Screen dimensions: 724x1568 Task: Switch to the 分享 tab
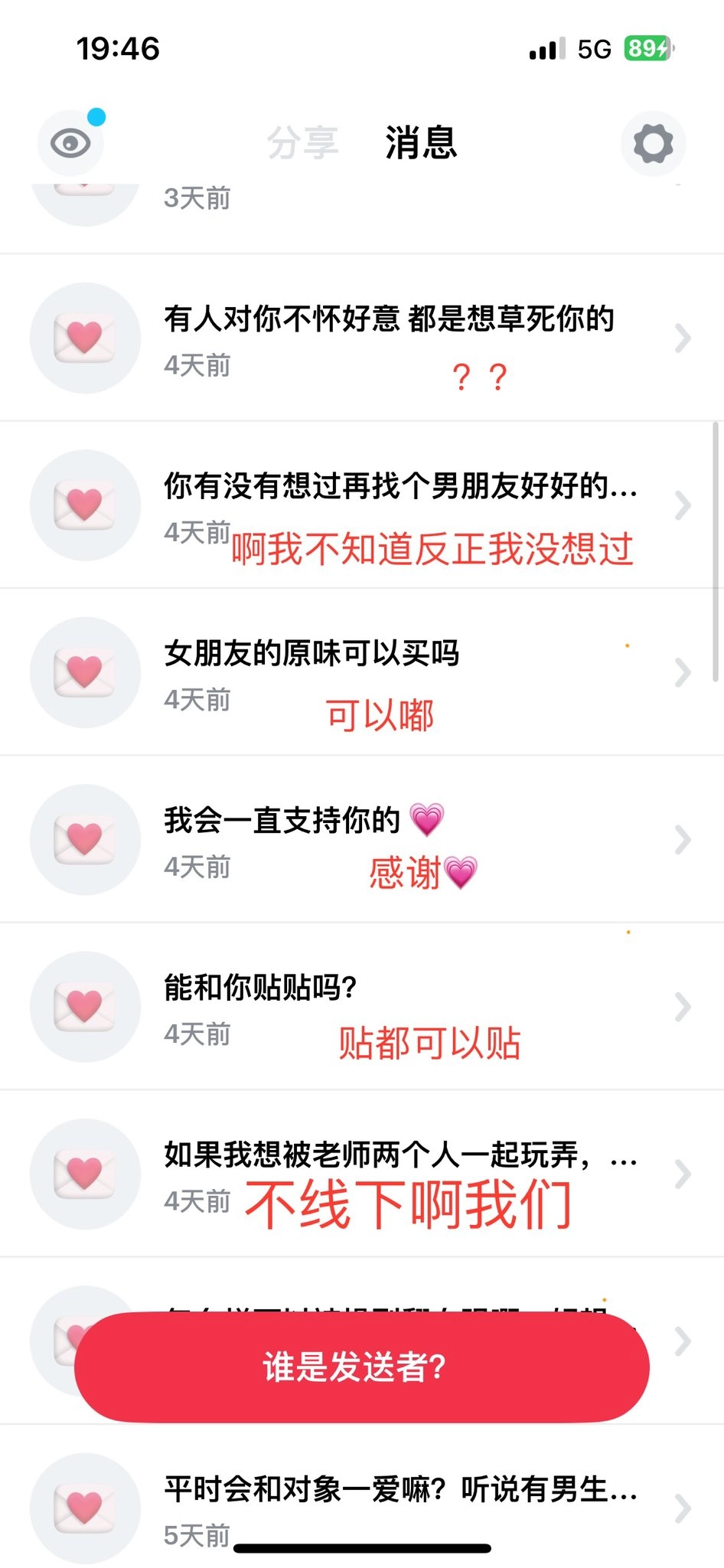pyautogui.click(x=302, y=143)
